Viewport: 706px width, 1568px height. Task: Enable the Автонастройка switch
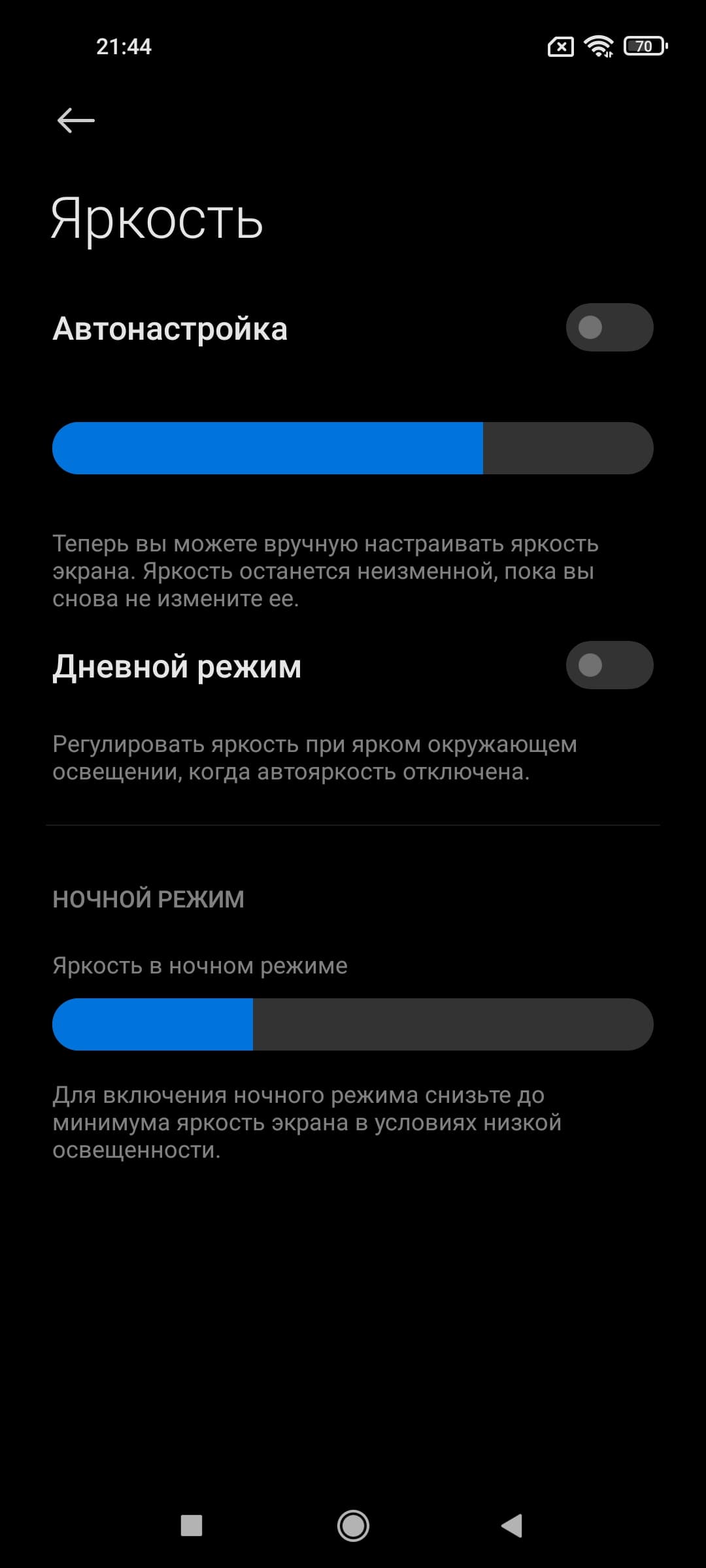pos(609,327)
